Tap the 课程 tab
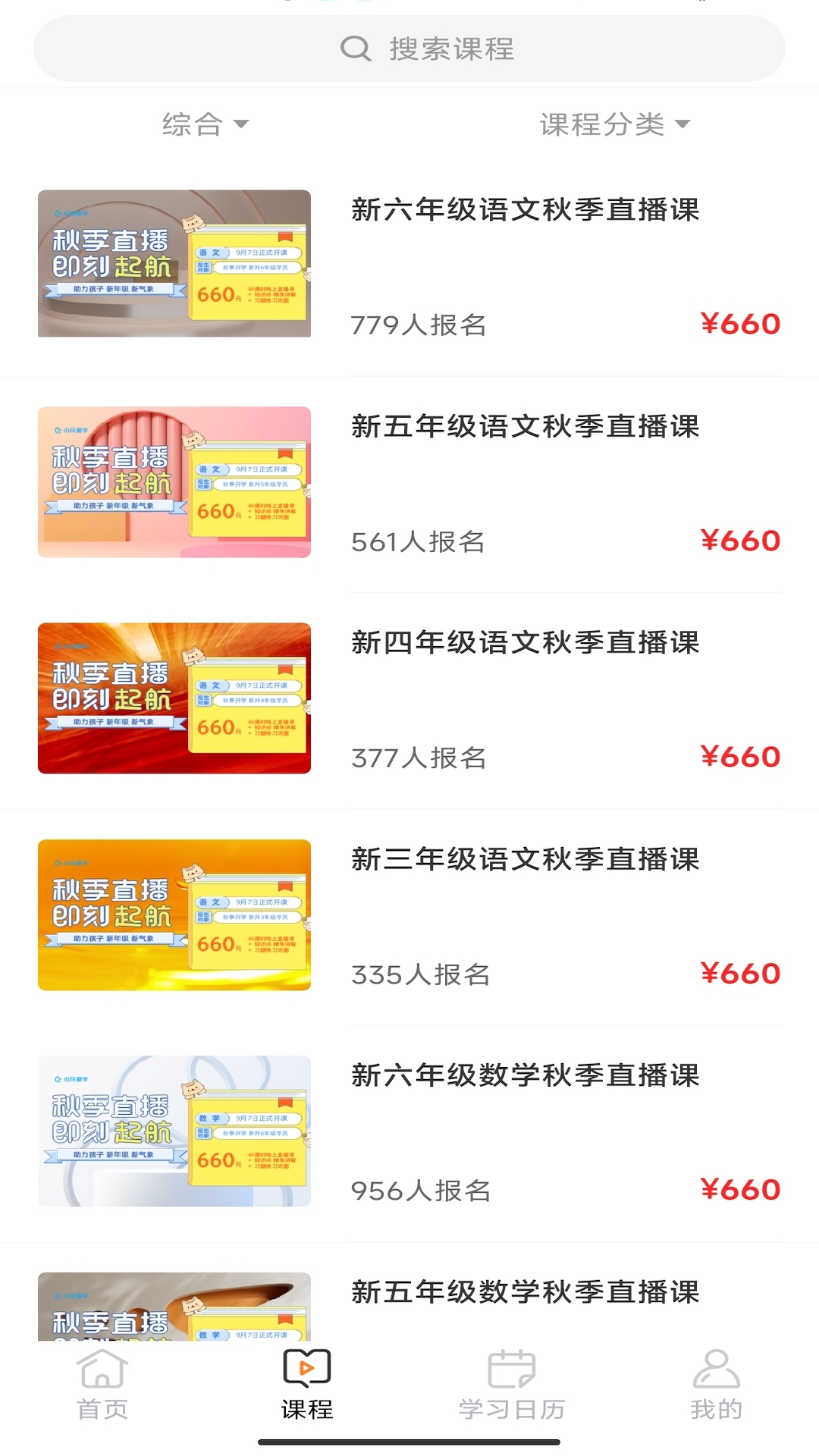 click(307, 1385)
